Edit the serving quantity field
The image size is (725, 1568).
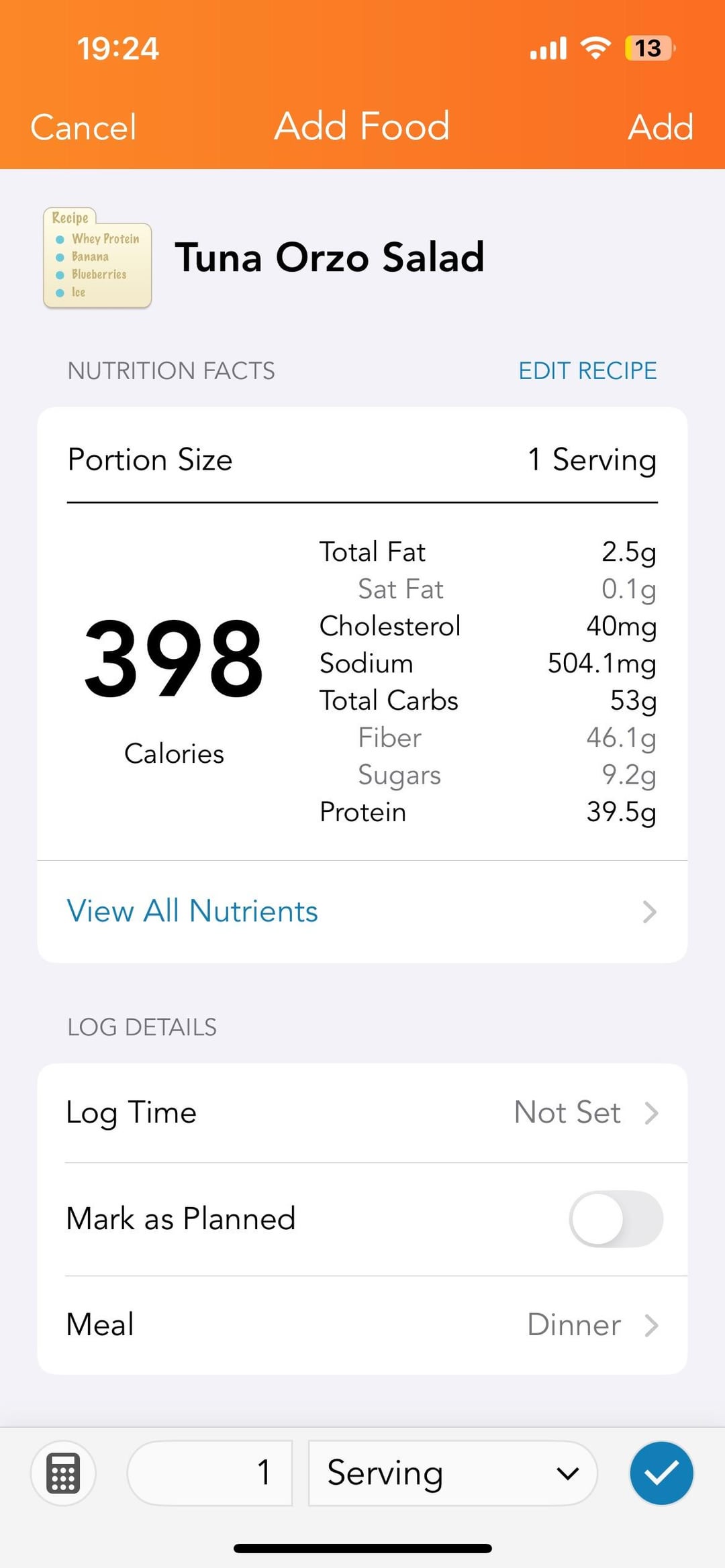[x=211, y=1473]
